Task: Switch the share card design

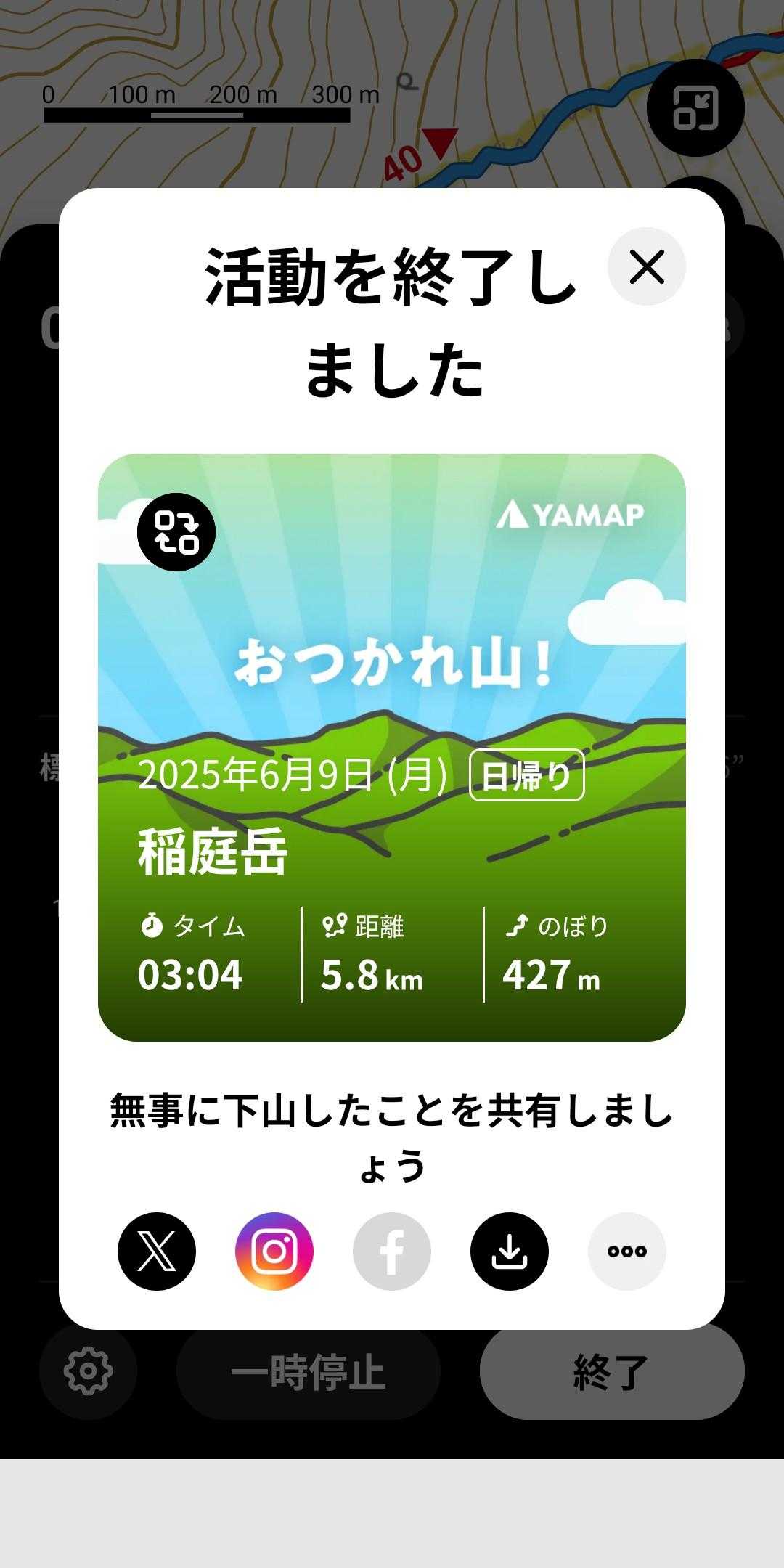Action: 176,532
